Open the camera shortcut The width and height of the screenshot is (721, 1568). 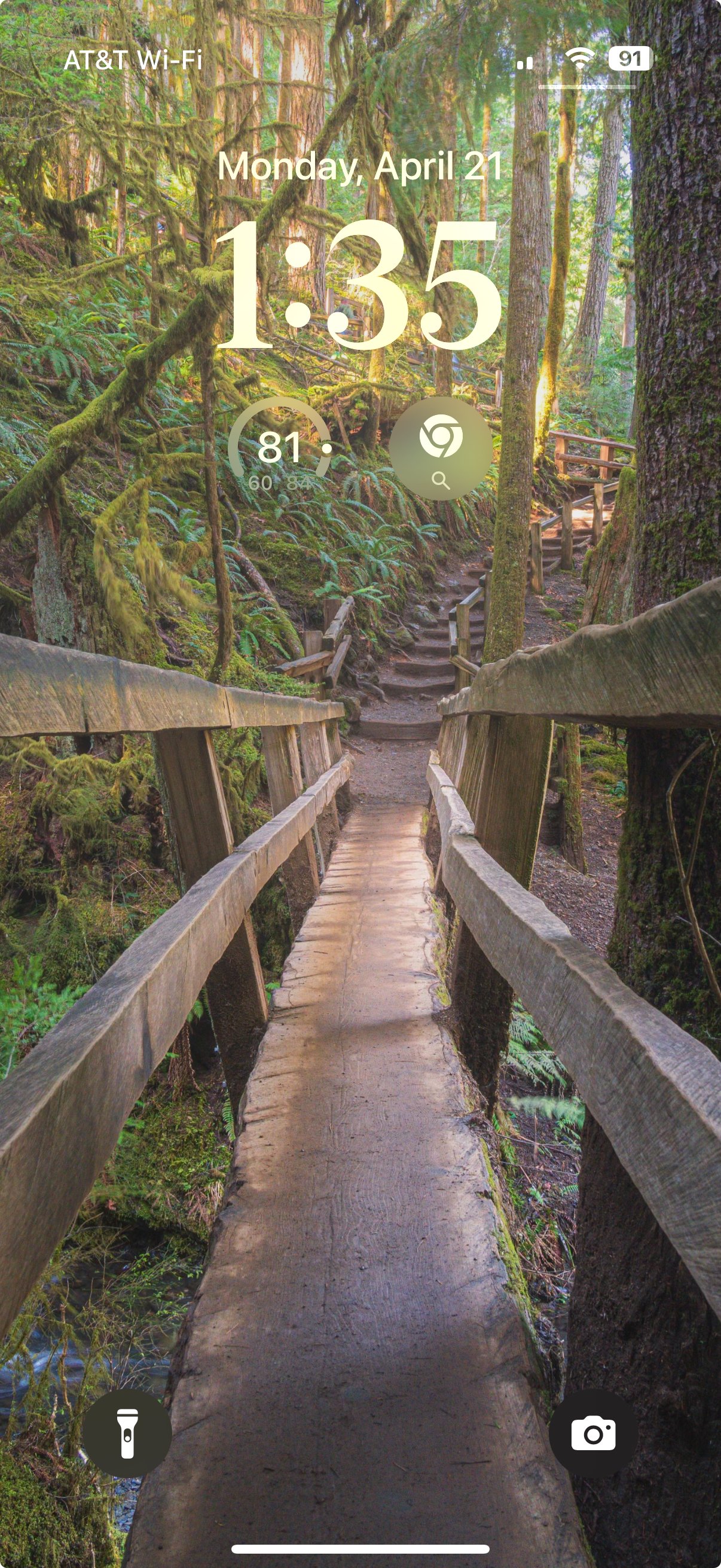(x=593, y=1433)
